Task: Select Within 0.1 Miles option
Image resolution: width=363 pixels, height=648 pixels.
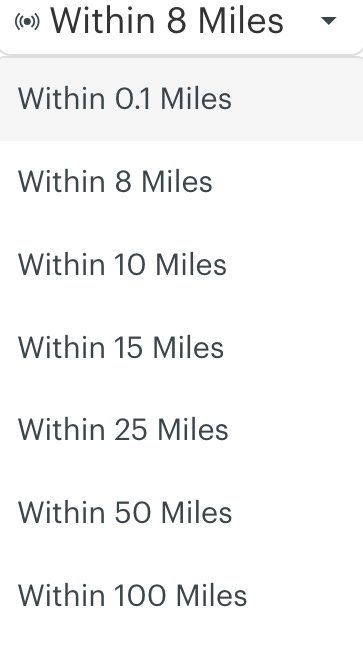Action: point(182,99)
